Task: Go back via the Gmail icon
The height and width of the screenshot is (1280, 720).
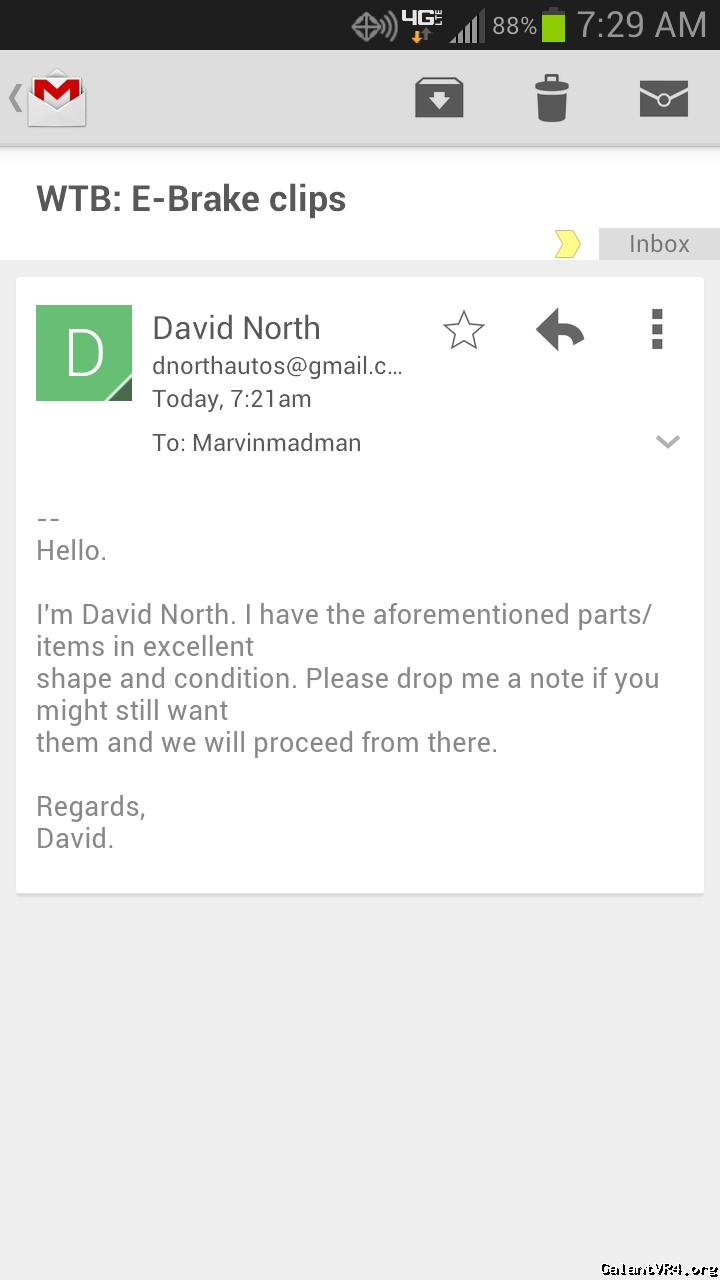Action: (50, 98)
